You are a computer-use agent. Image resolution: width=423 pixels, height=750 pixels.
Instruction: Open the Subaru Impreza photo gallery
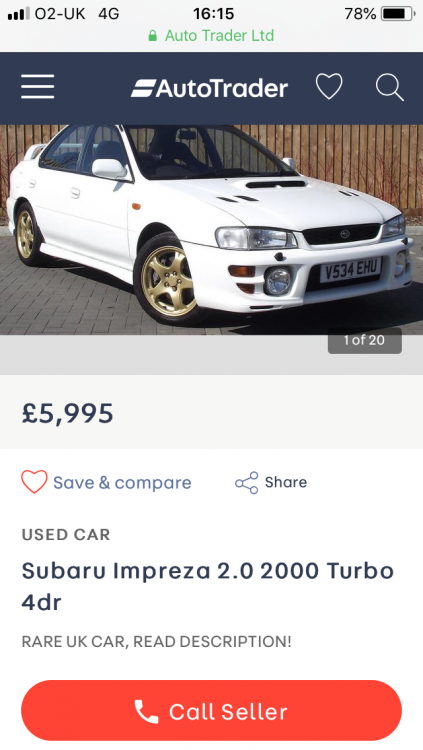(212, 230)
